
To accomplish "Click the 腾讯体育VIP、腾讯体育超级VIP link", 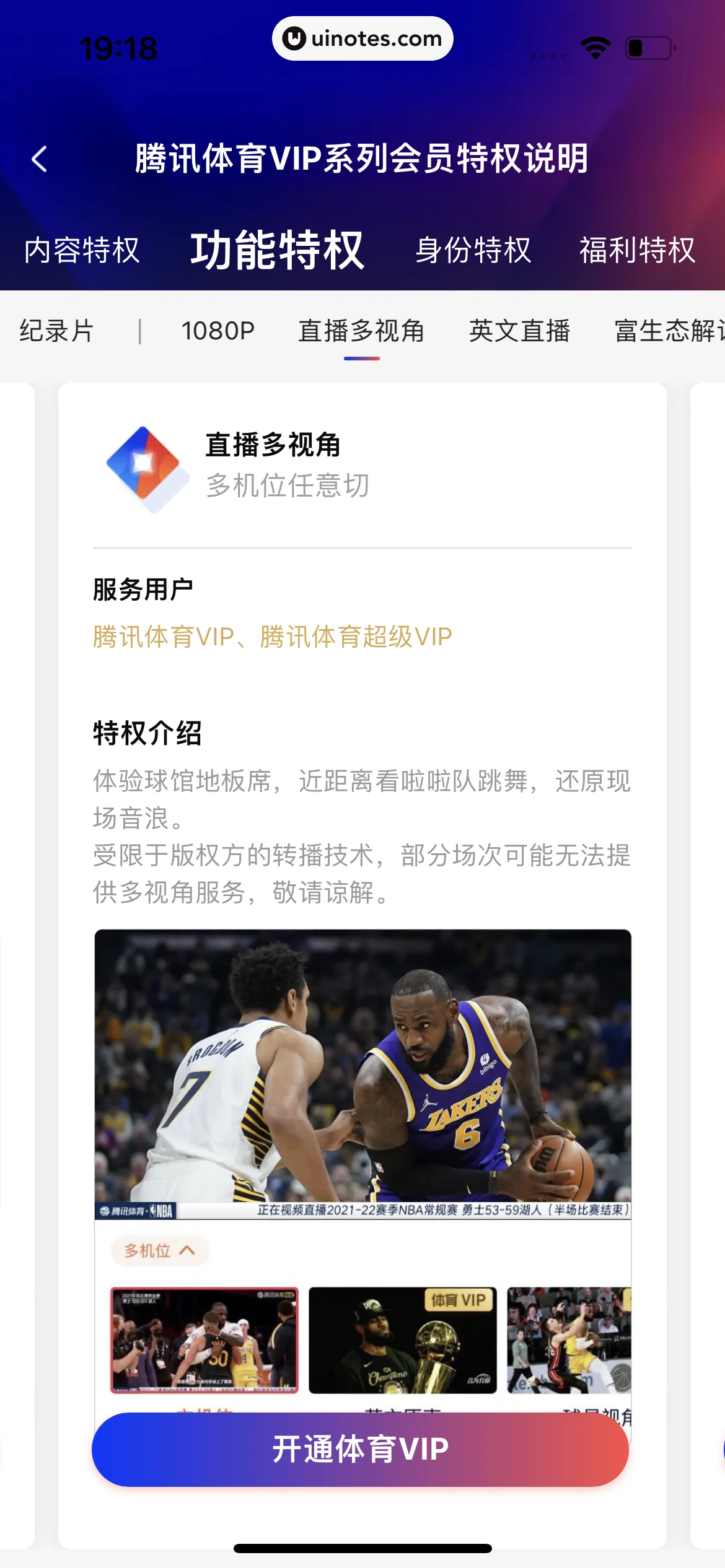I will click(x=273, y=635).
